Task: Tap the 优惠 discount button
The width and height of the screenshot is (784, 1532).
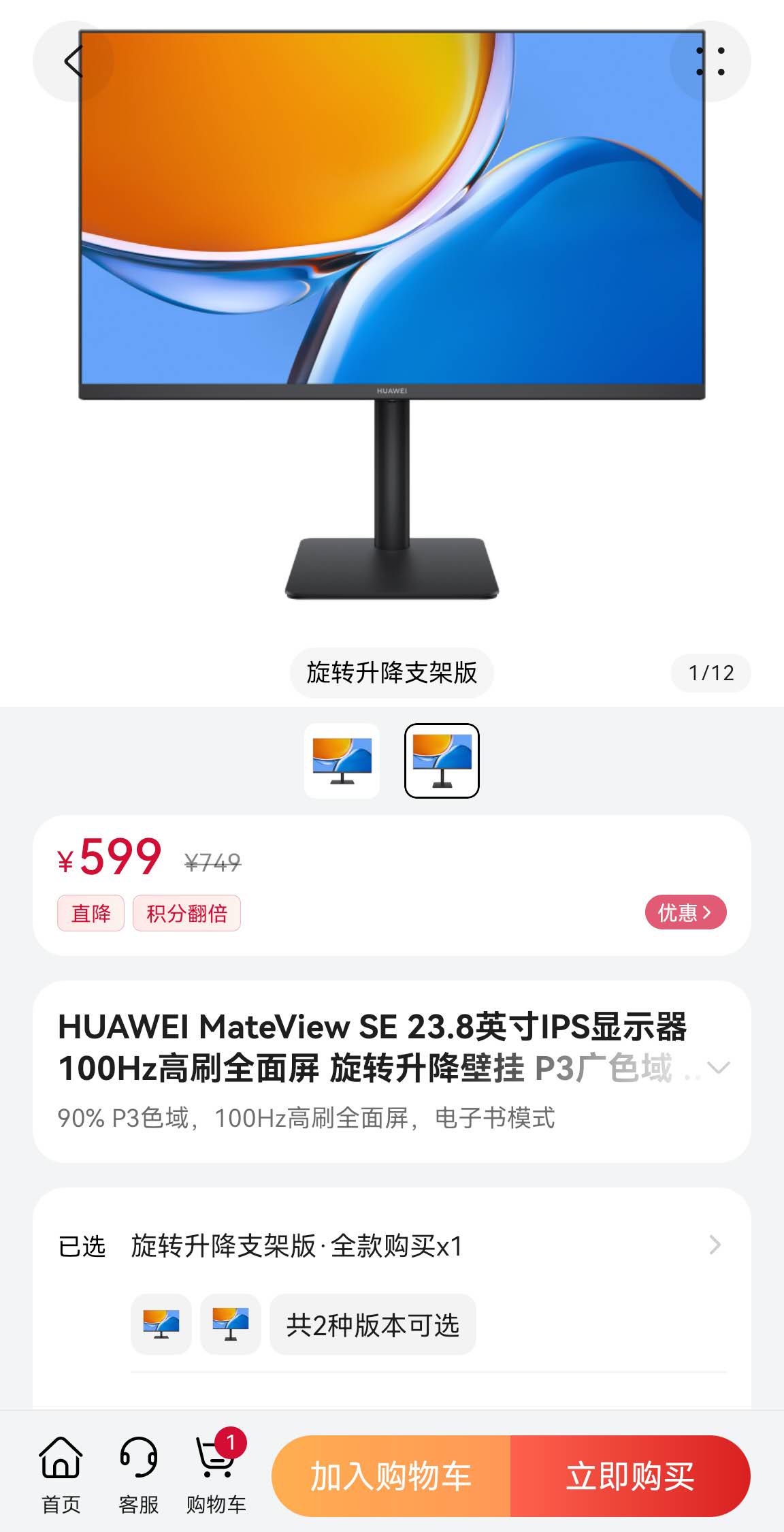Action: point(685,912)
